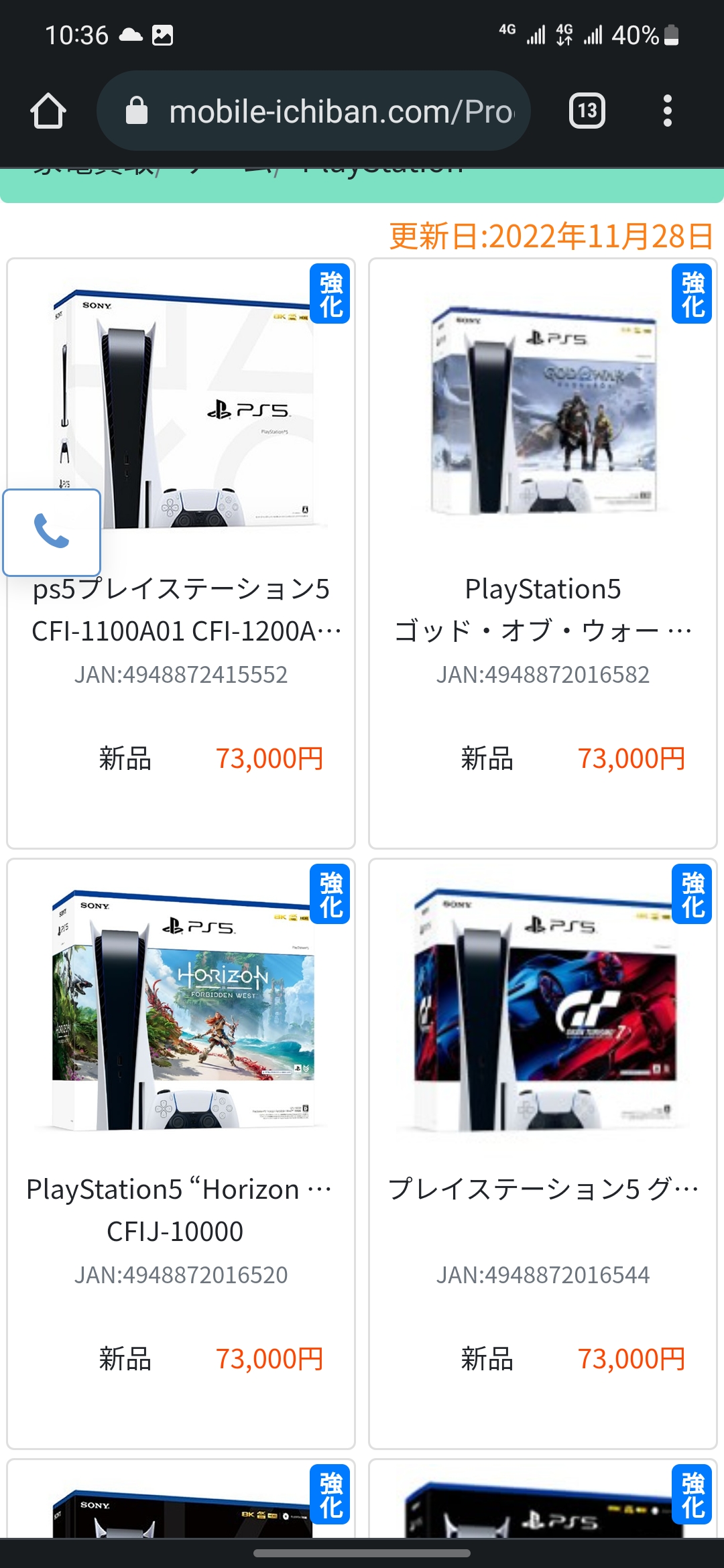Screen dimensions: 724x1568
Task: Open the Gran Turismo 7 PS5 bundle card
Action: pyautogui.click(x=543, y=1154)
